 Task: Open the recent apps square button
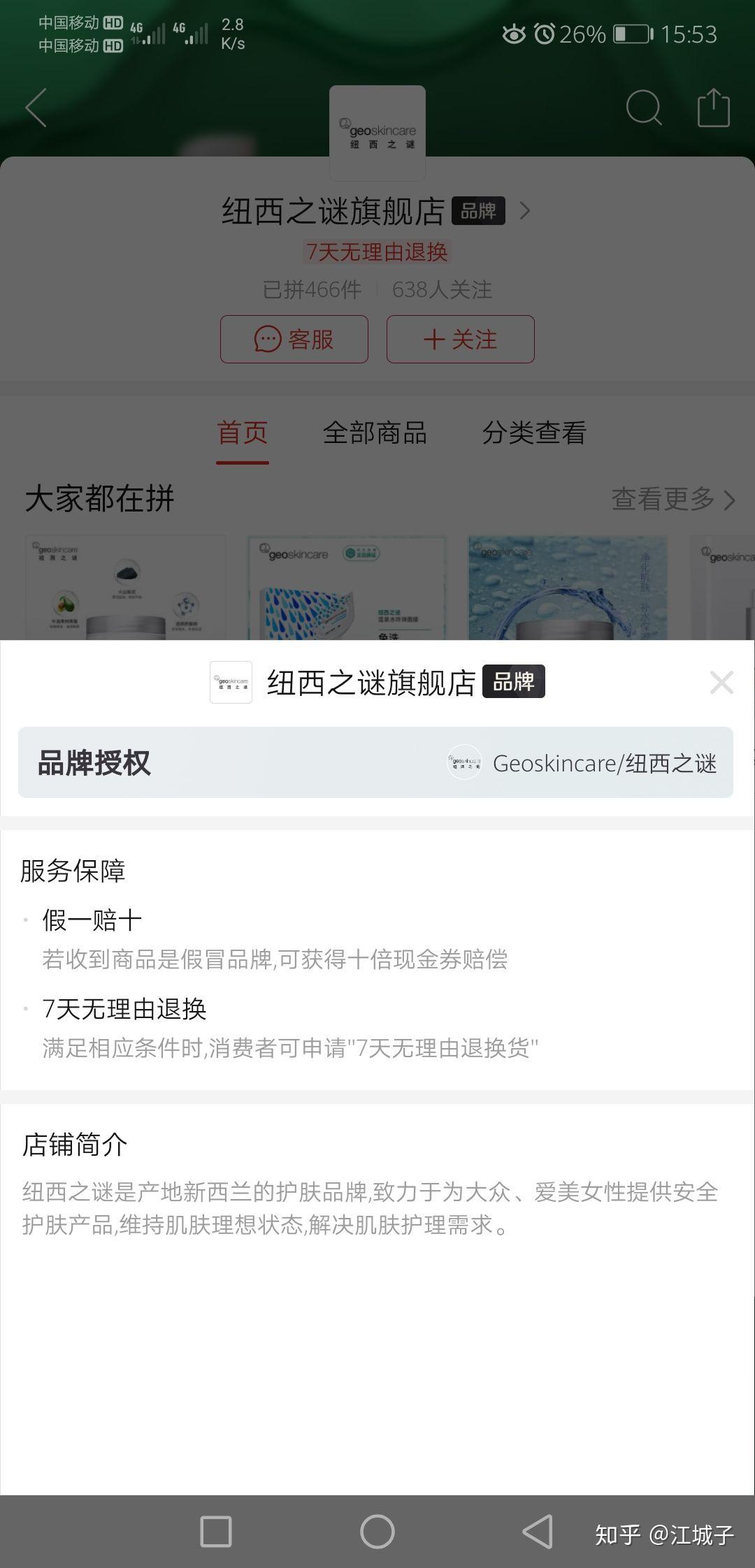tap(216, 1532)
